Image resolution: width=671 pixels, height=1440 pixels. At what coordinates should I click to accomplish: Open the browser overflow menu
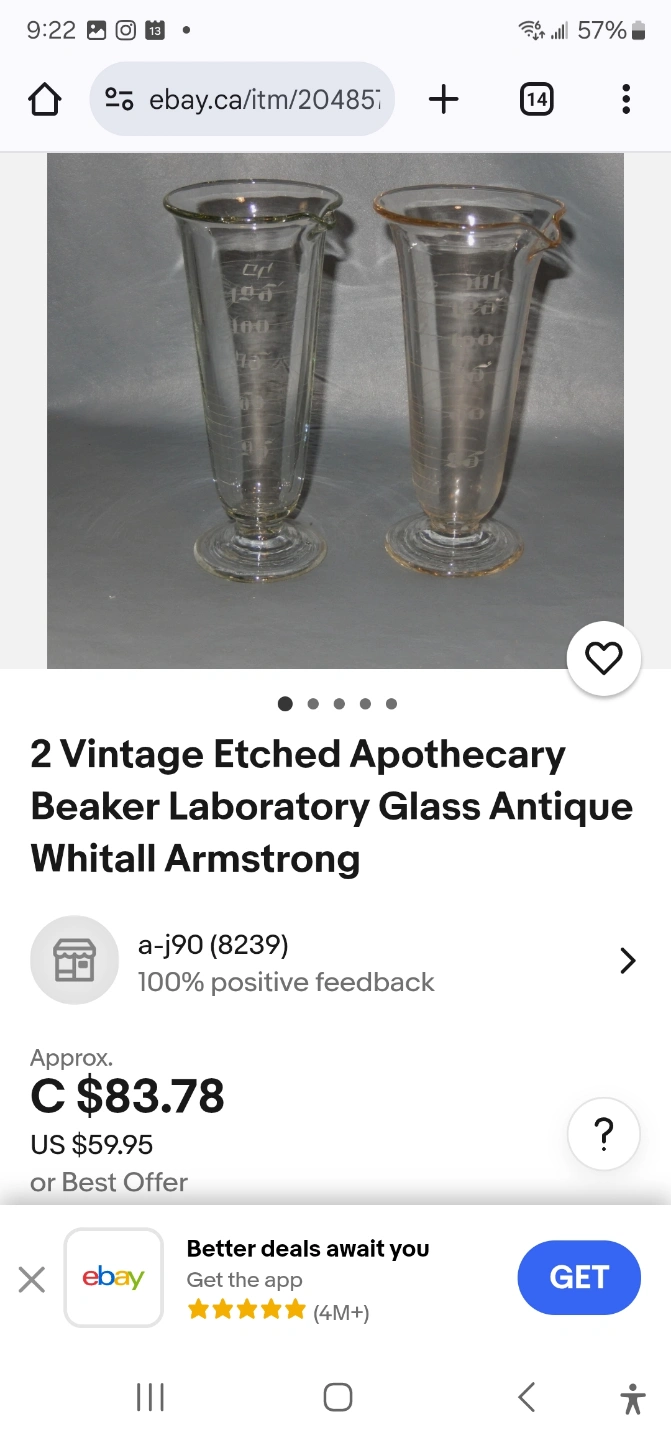(x=626, y=99)
